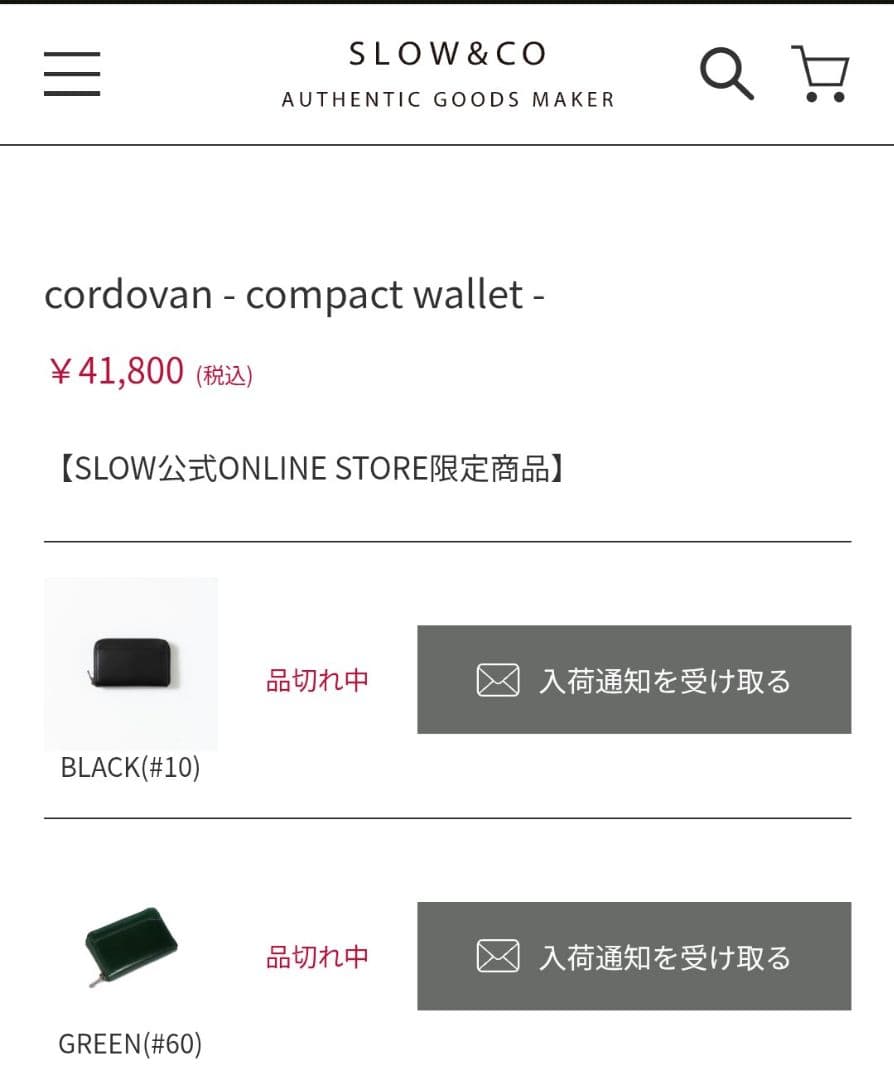Open the hamburger menu
The height and width of the screenshot is (1080, 894).
pyautogui.click(x=72, y=73)
